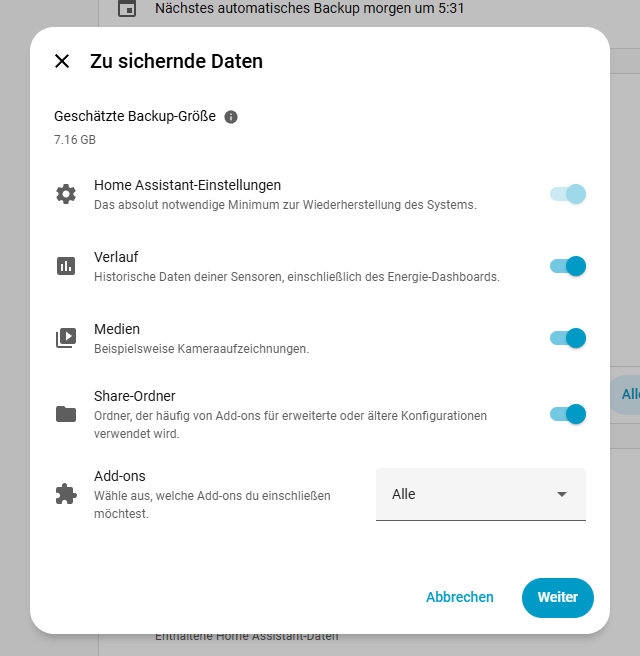Show info about estimated backup size
This screenshot has width=640, height=656.
click(231, 117)
